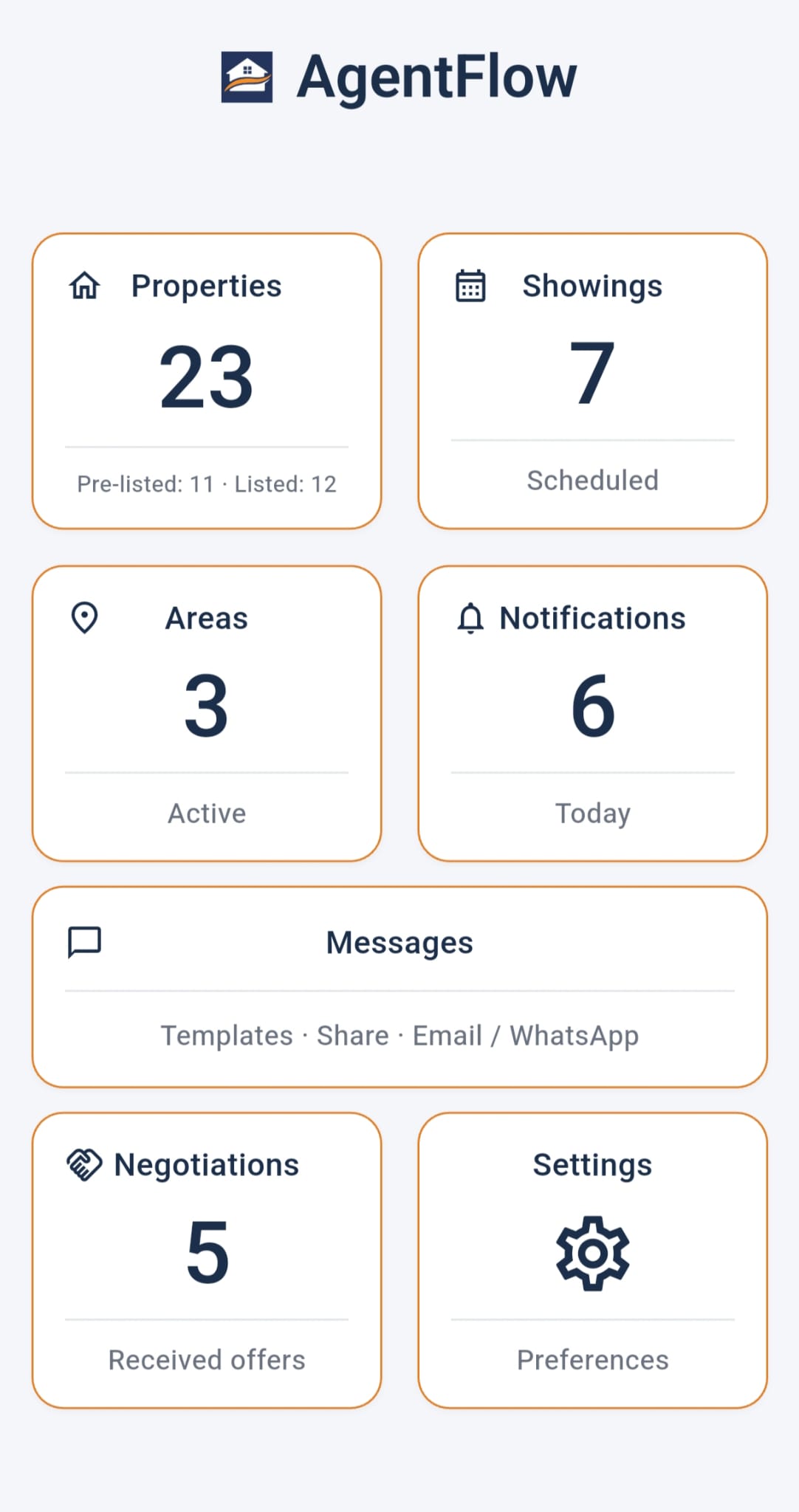
Task: Click the Properties house icon
Action: [84, 286]
